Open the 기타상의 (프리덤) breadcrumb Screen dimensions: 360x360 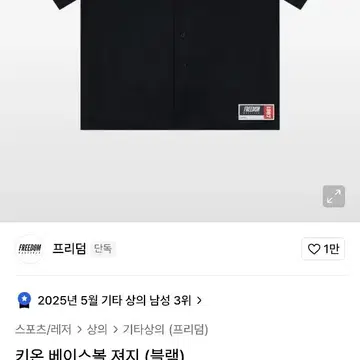(x=166, y=329)
